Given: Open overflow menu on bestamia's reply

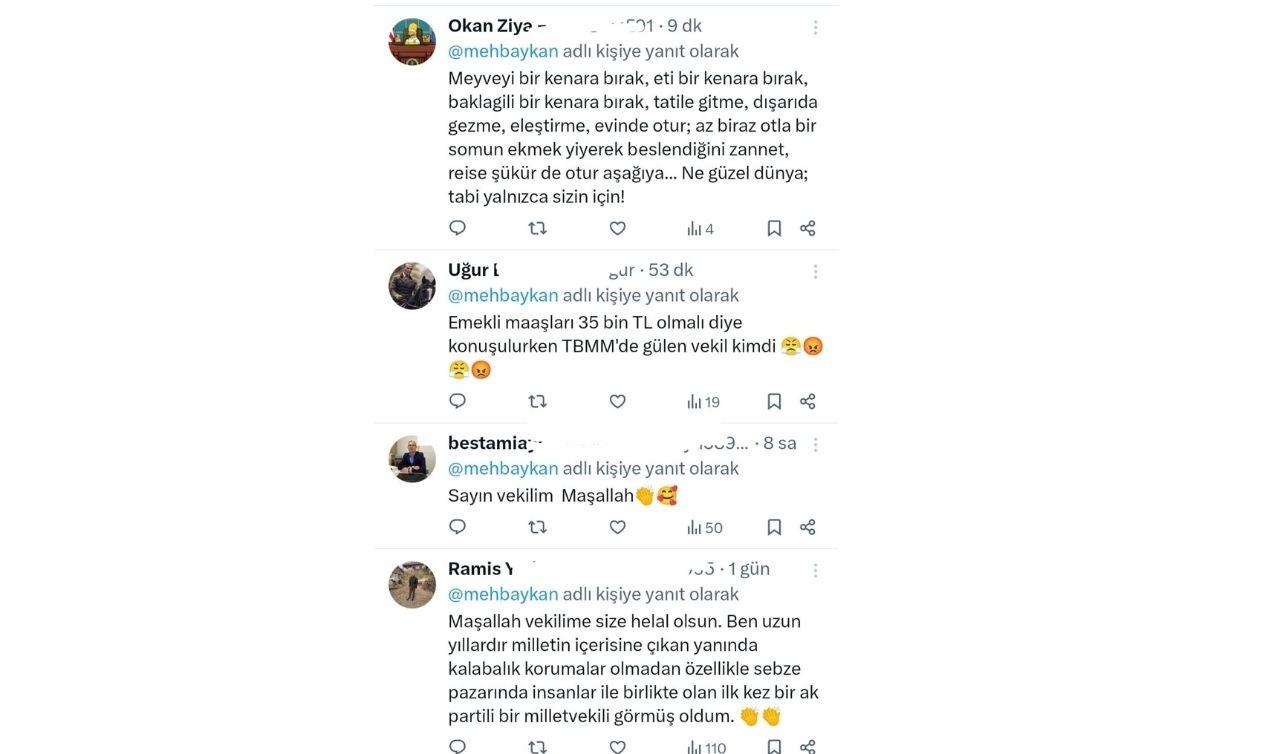Looking at the screenshot, I should [x=815, y=445].
